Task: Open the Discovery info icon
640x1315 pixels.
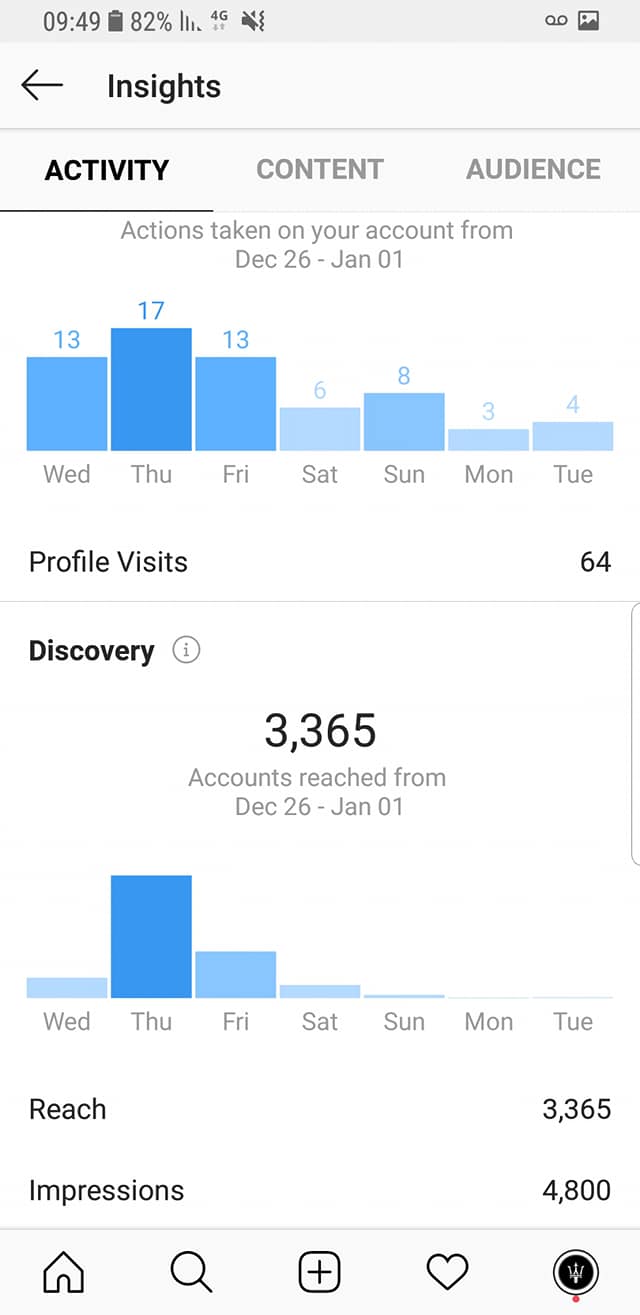Action: tap(186, 650)
